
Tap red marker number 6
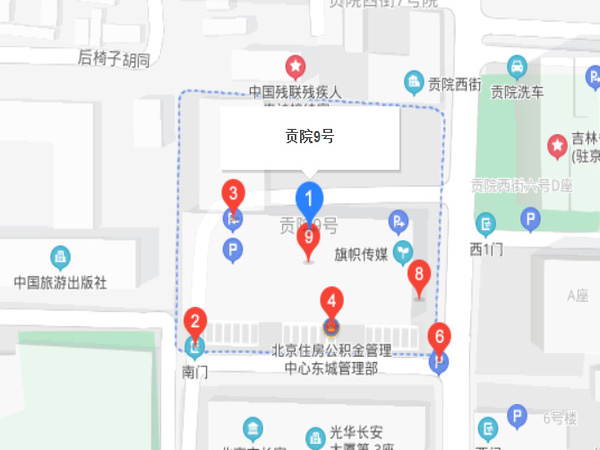pos(438,337)
